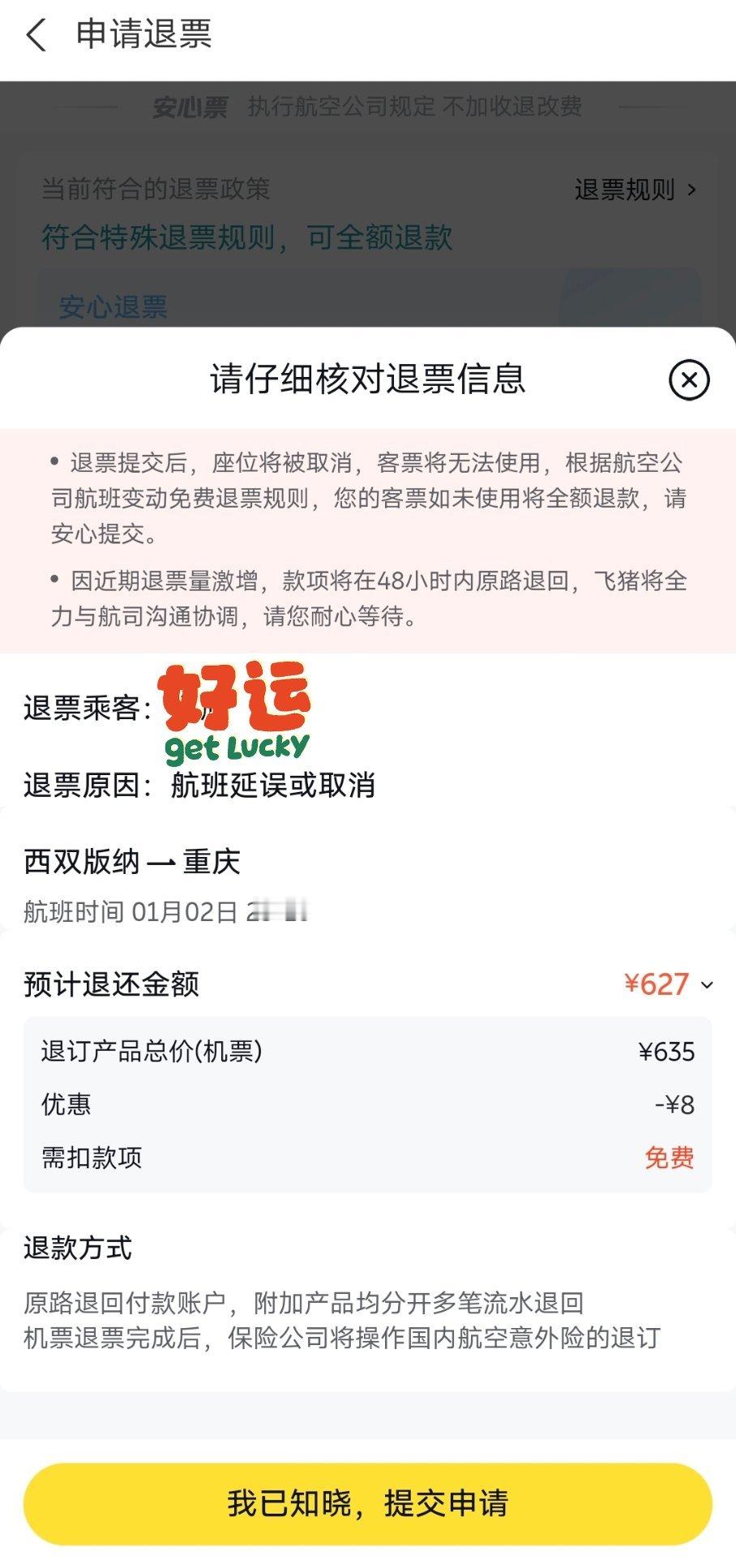
Task: Tap the 安心票 badge icon at top
Action: coord(188,105)
